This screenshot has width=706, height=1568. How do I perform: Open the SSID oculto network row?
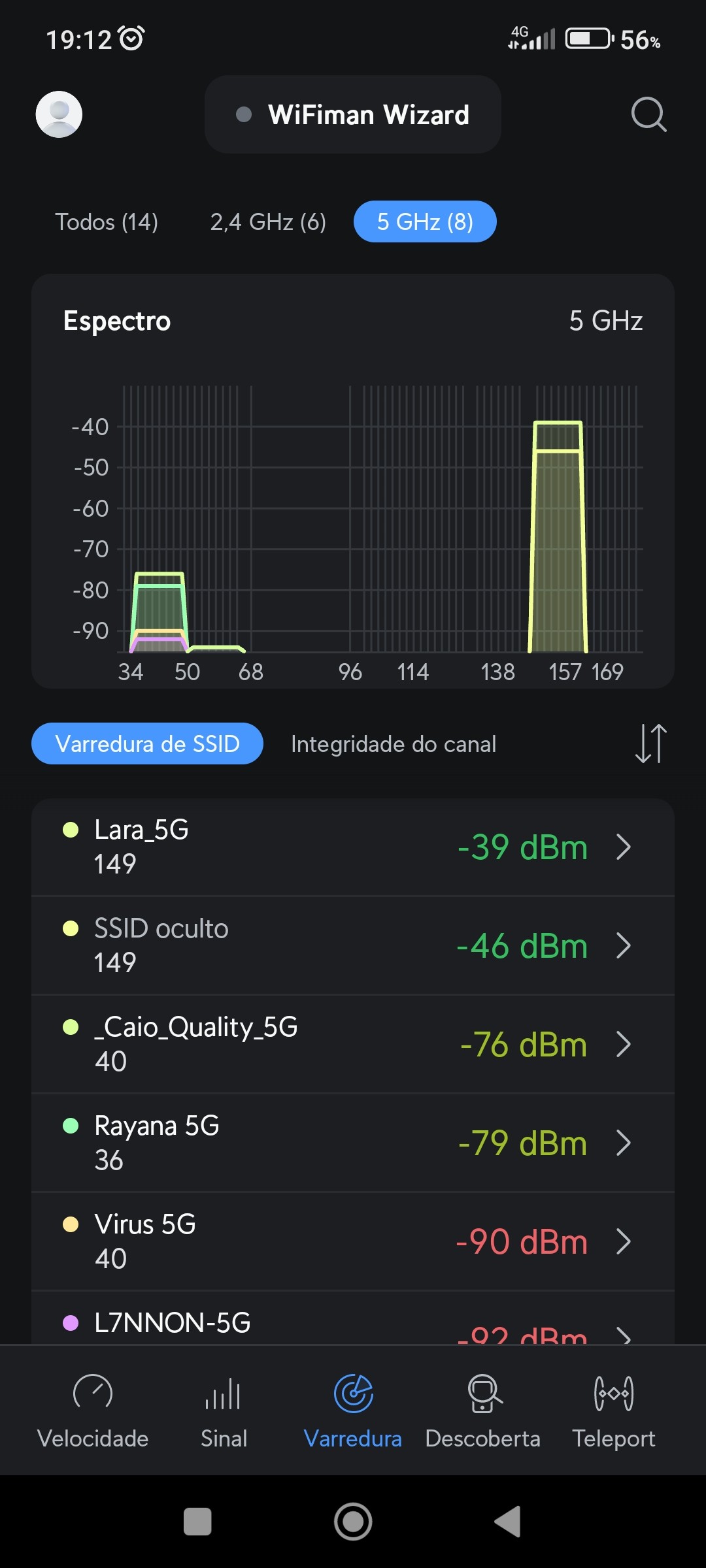pos(353,945)
